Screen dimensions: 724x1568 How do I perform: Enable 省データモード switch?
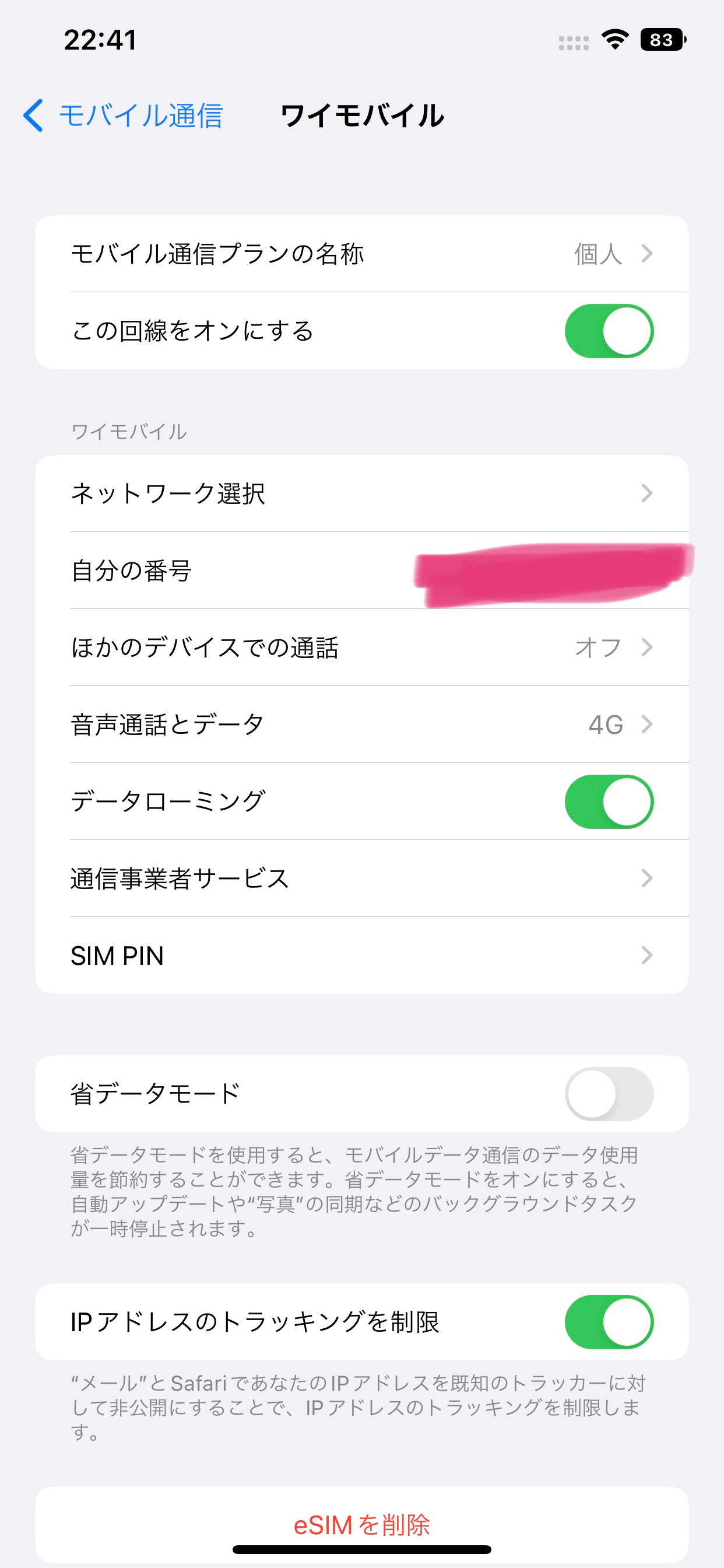click(x=609, y=1094)
